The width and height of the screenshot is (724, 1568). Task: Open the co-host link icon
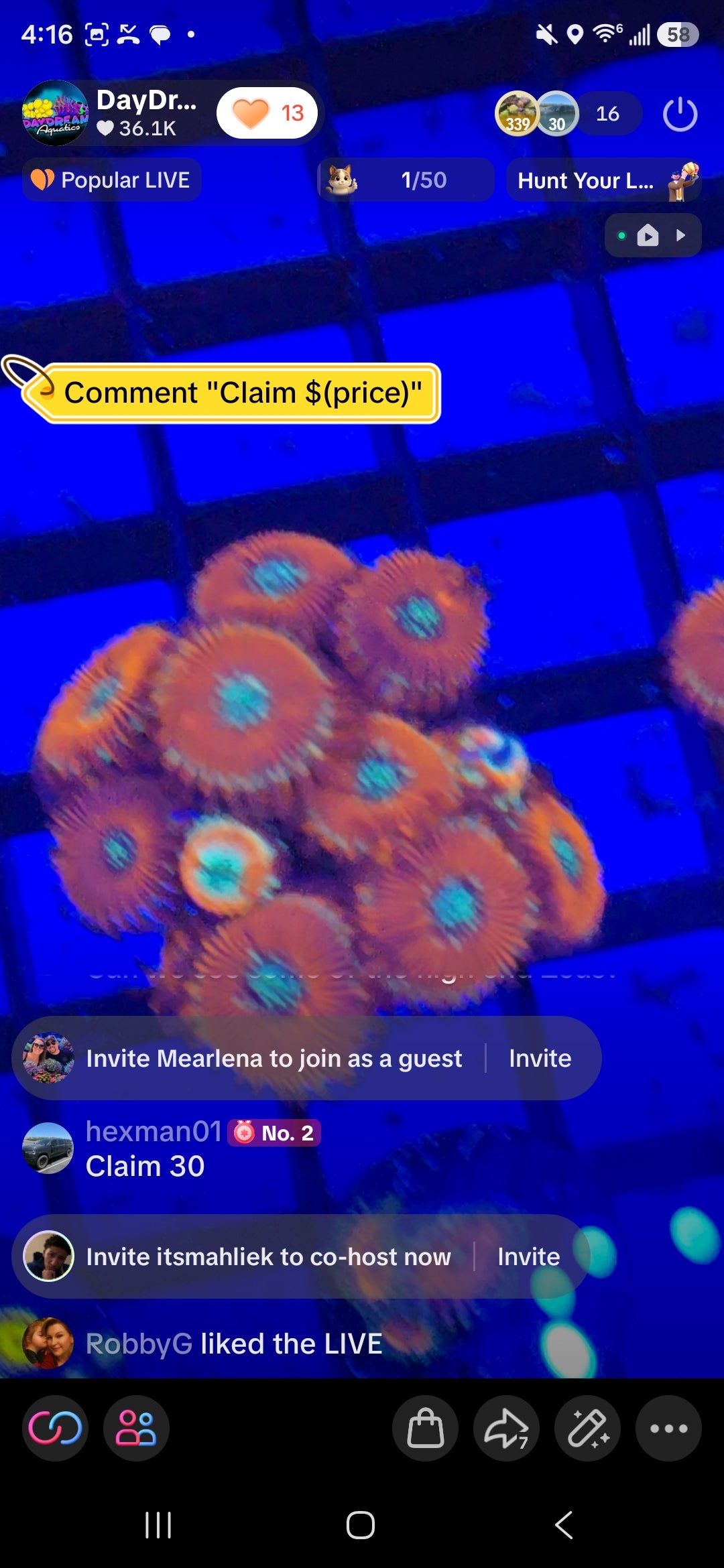tap(55, 1428)
